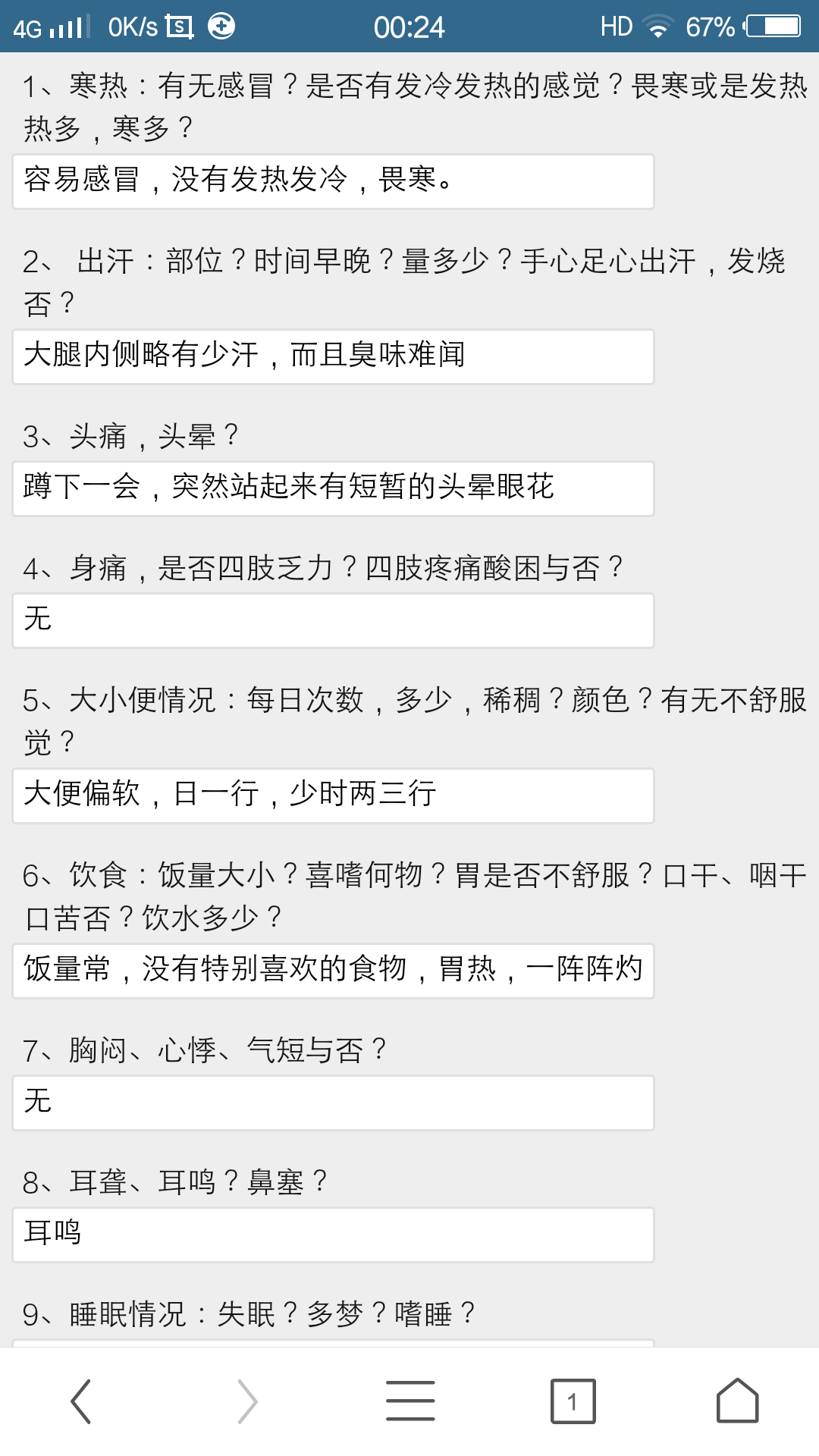Tap the 出汗 answer field mentioning 大腿内侧
The height and width of the screenshot is (1456, 819).
click(x=333, y=356)
